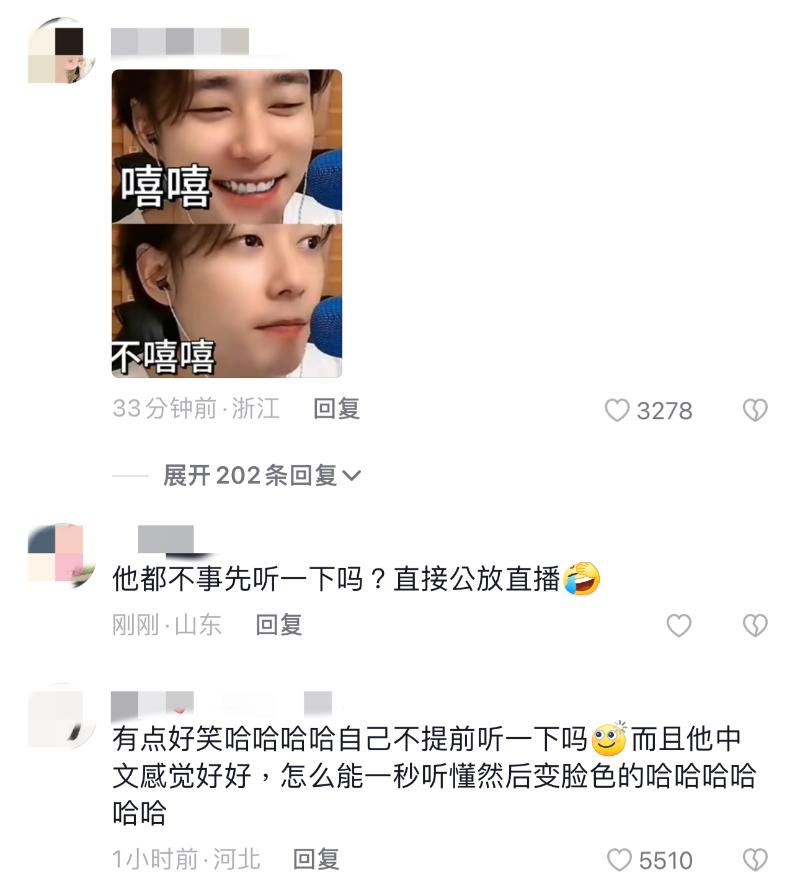800x886 pixels.
Task: Dislike the comment from 山东
Action: [x=755, y=626]
